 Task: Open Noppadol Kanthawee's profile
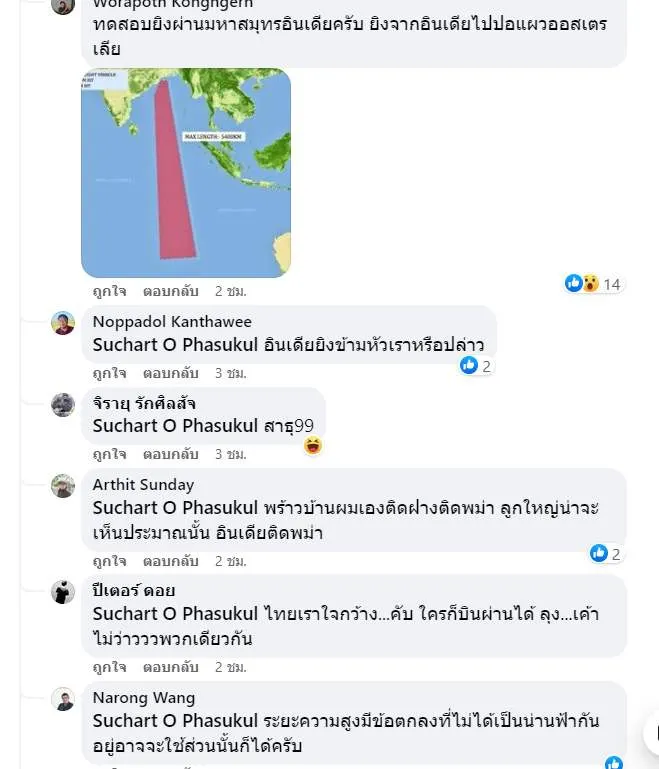point(172,321)
